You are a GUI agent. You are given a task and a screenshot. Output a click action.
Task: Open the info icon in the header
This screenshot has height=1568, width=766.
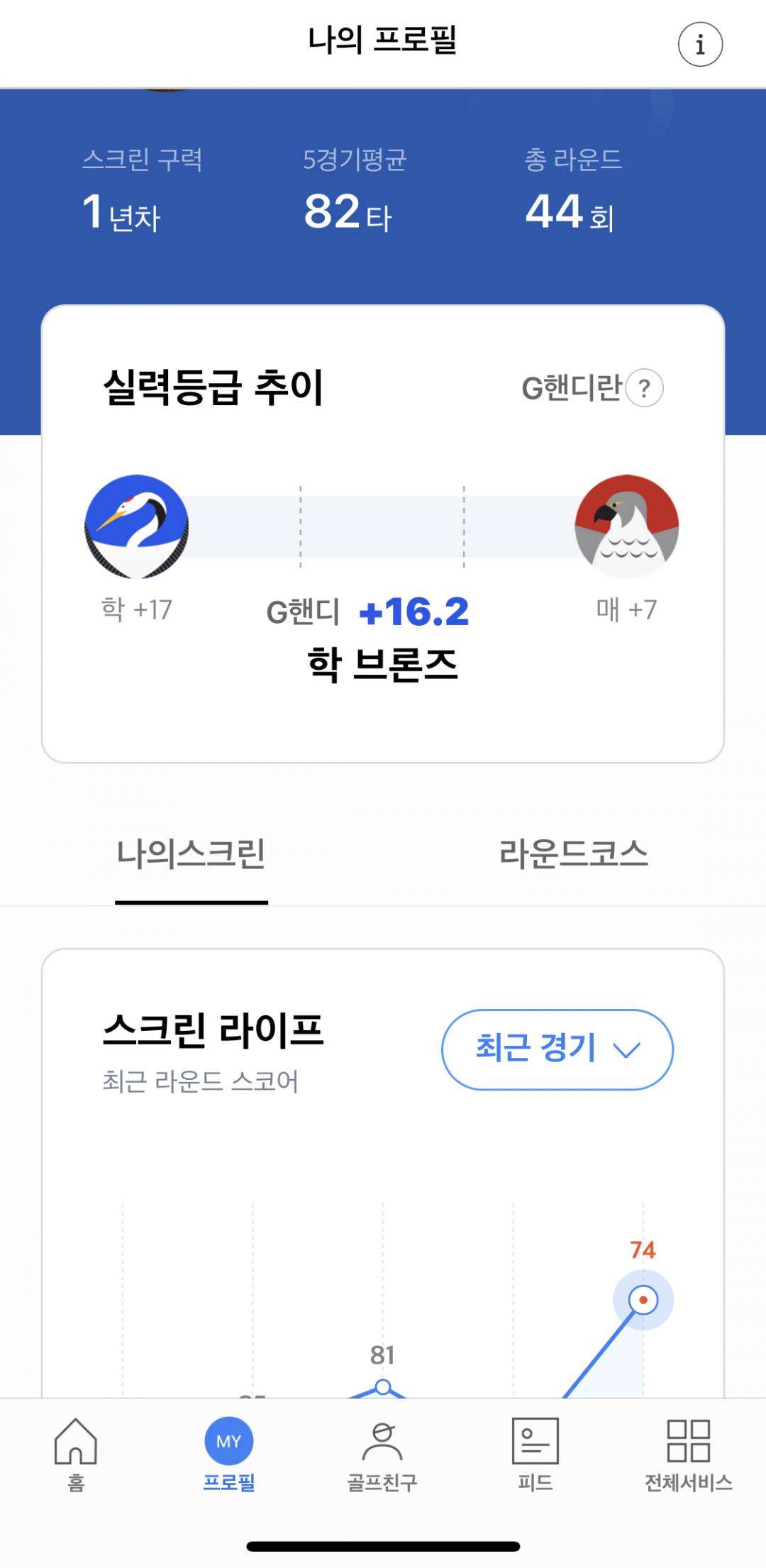coord(700,44)
